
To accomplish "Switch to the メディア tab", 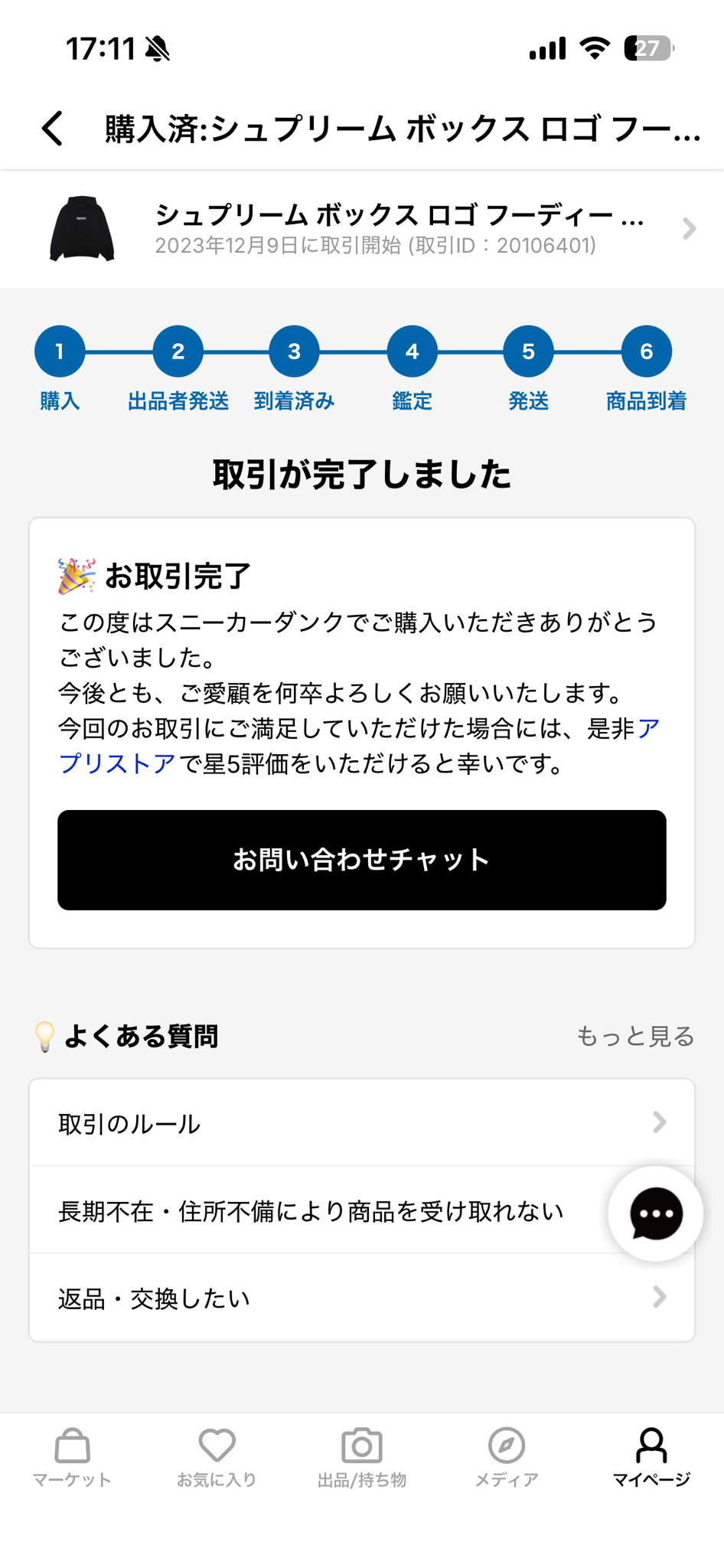I will (x=507, y=1458).
